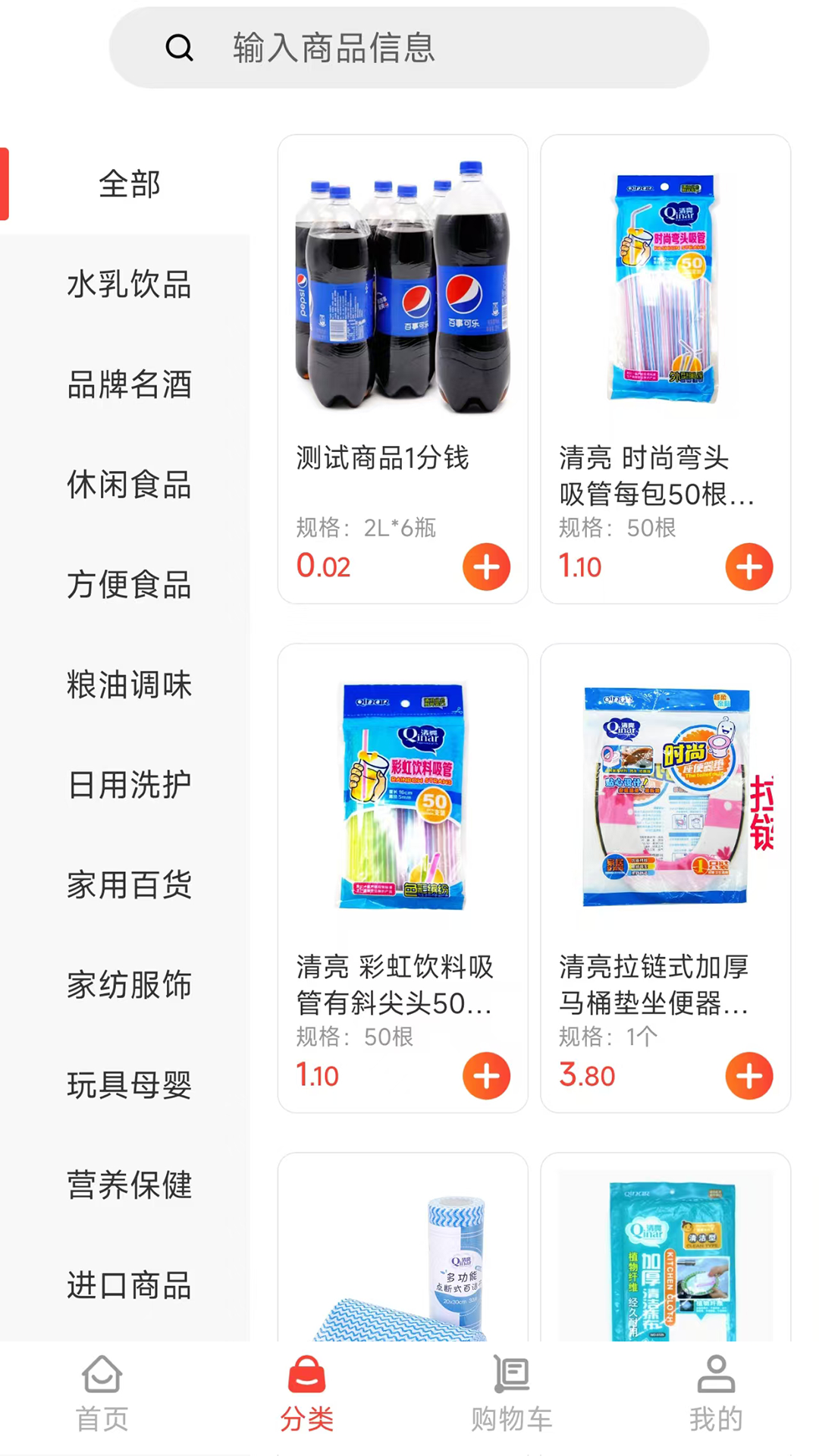Viewport: 819px width, 1456px height.
Task: Open 方便食品 category list
Action: 127,585
